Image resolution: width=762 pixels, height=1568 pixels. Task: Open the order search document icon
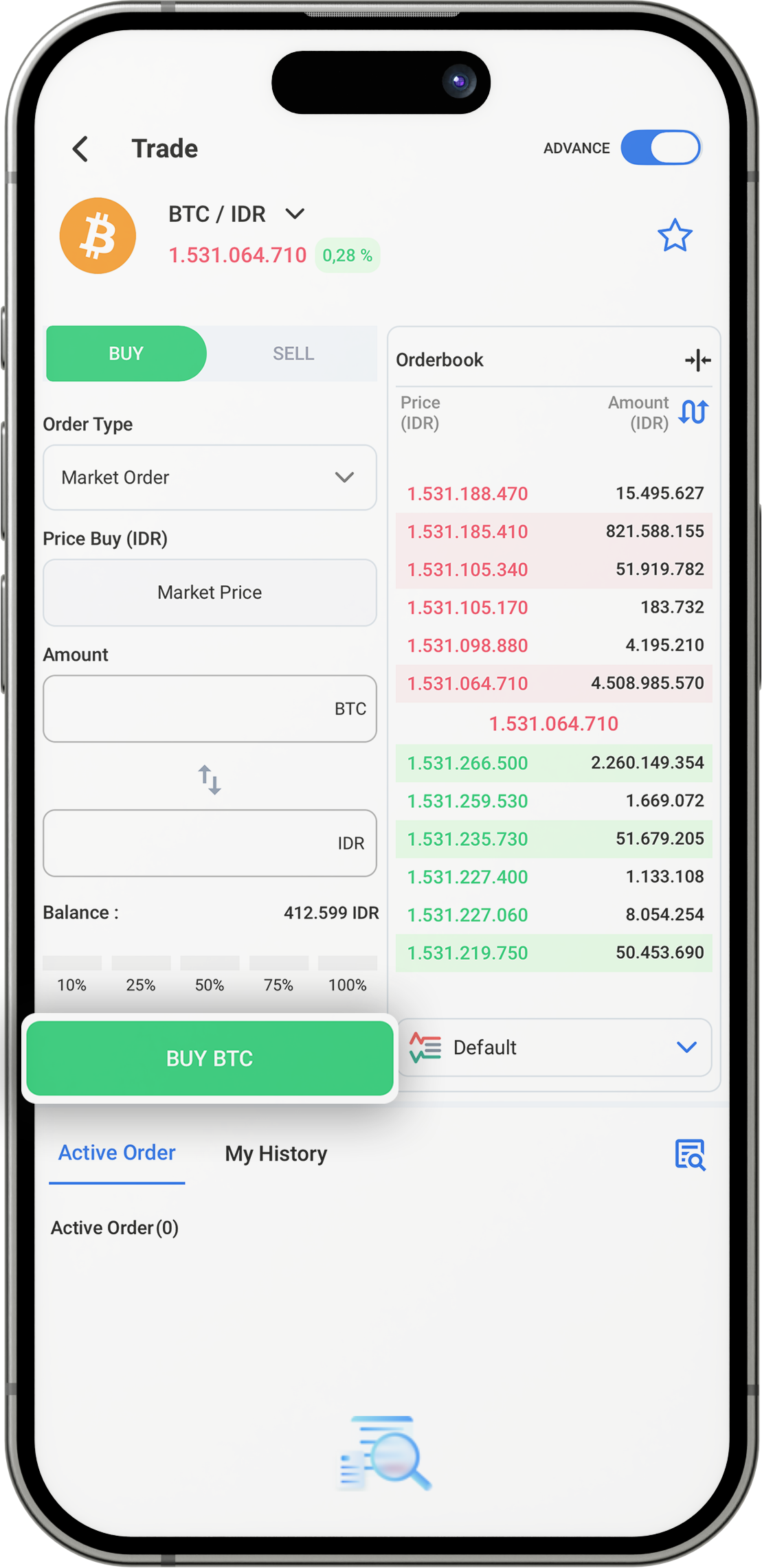point(690,1154)
